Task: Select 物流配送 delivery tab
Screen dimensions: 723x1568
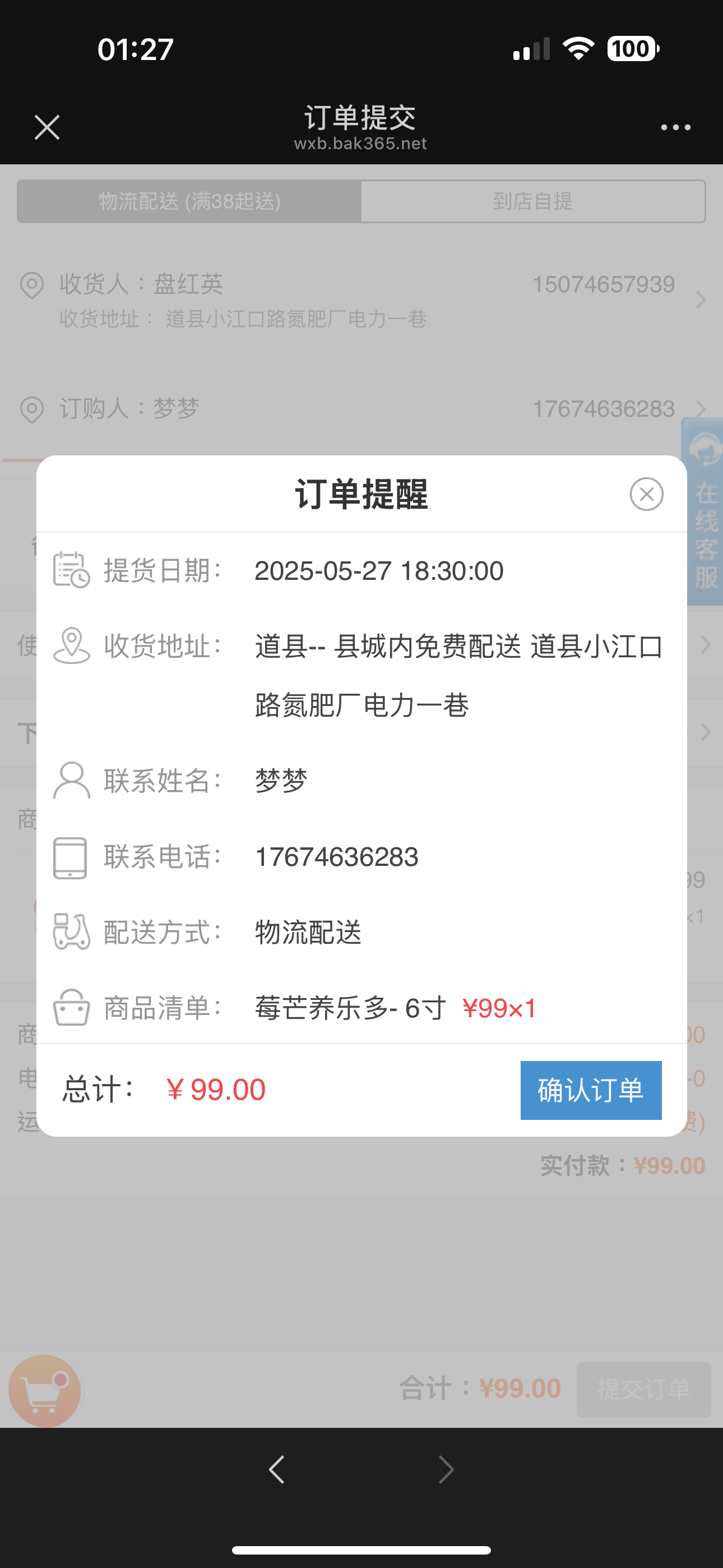Action: pyautogui.click(x=189, y=201)
